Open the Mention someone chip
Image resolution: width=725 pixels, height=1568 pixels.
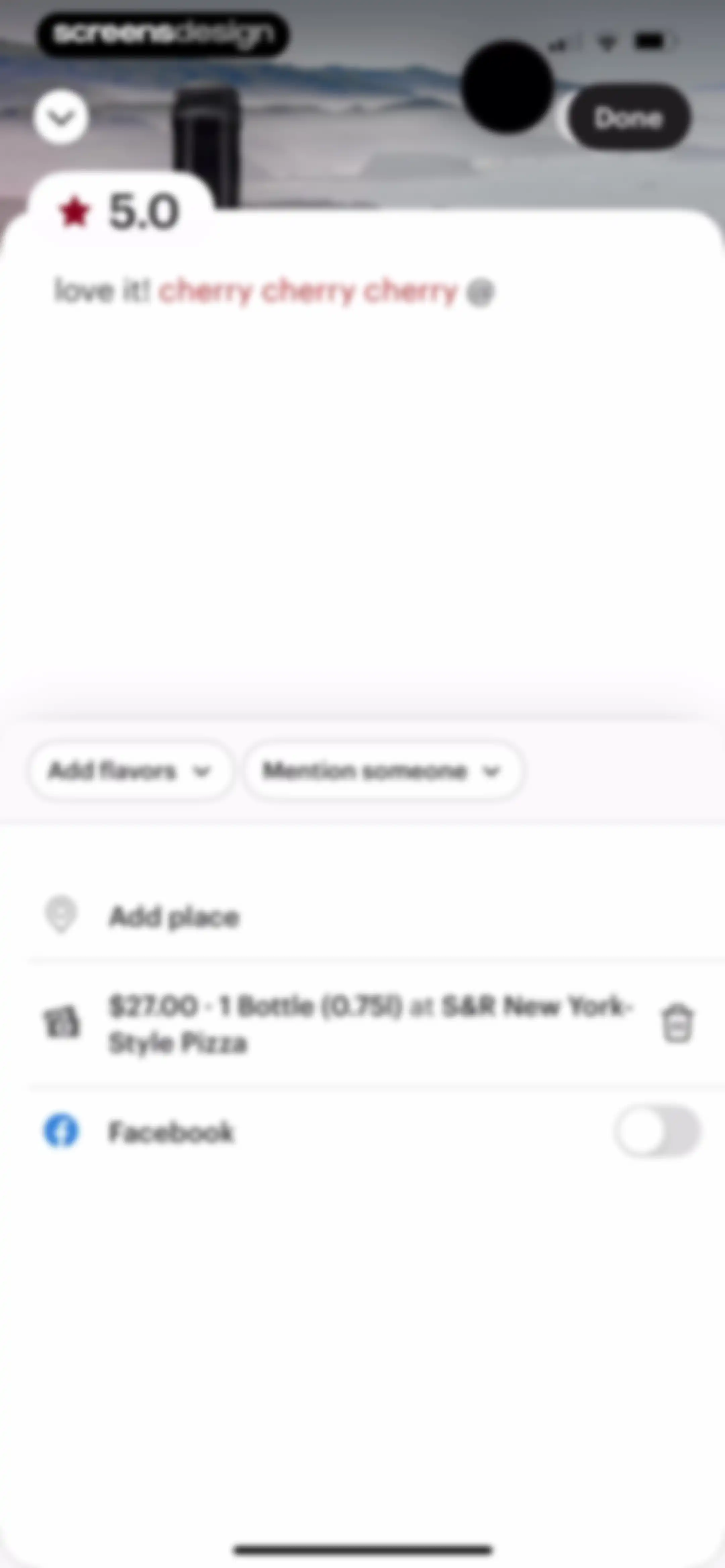point(382,771)
